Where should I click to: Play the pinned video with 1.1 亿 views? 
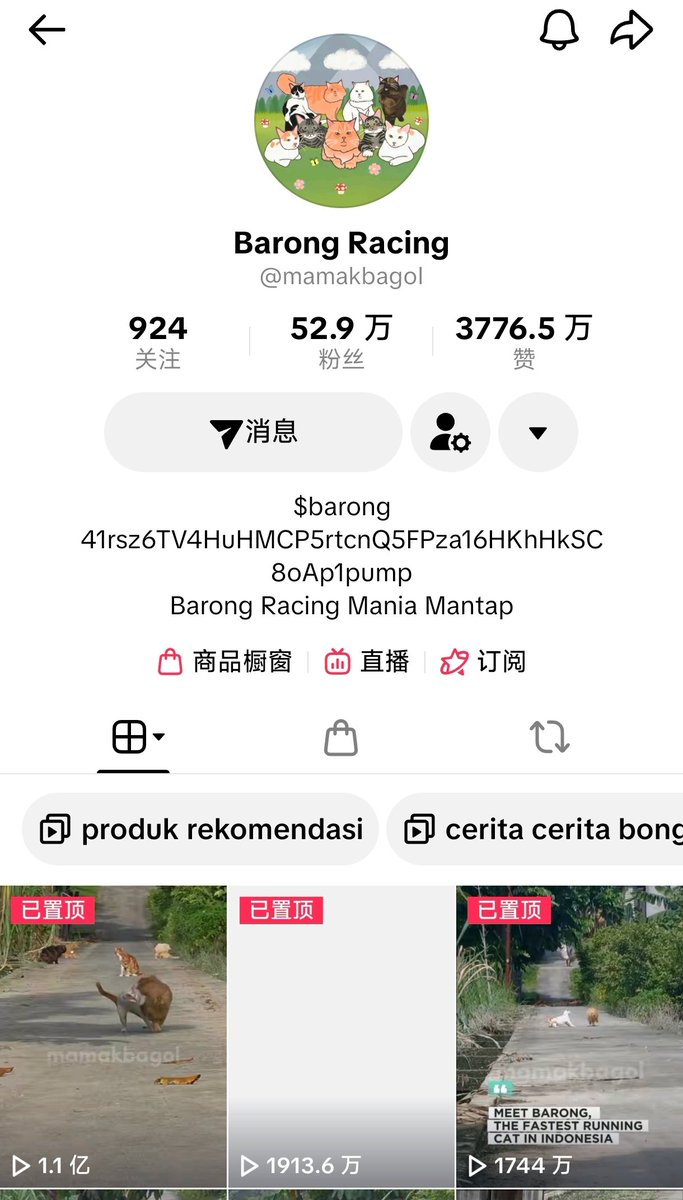pos(113,1035)
